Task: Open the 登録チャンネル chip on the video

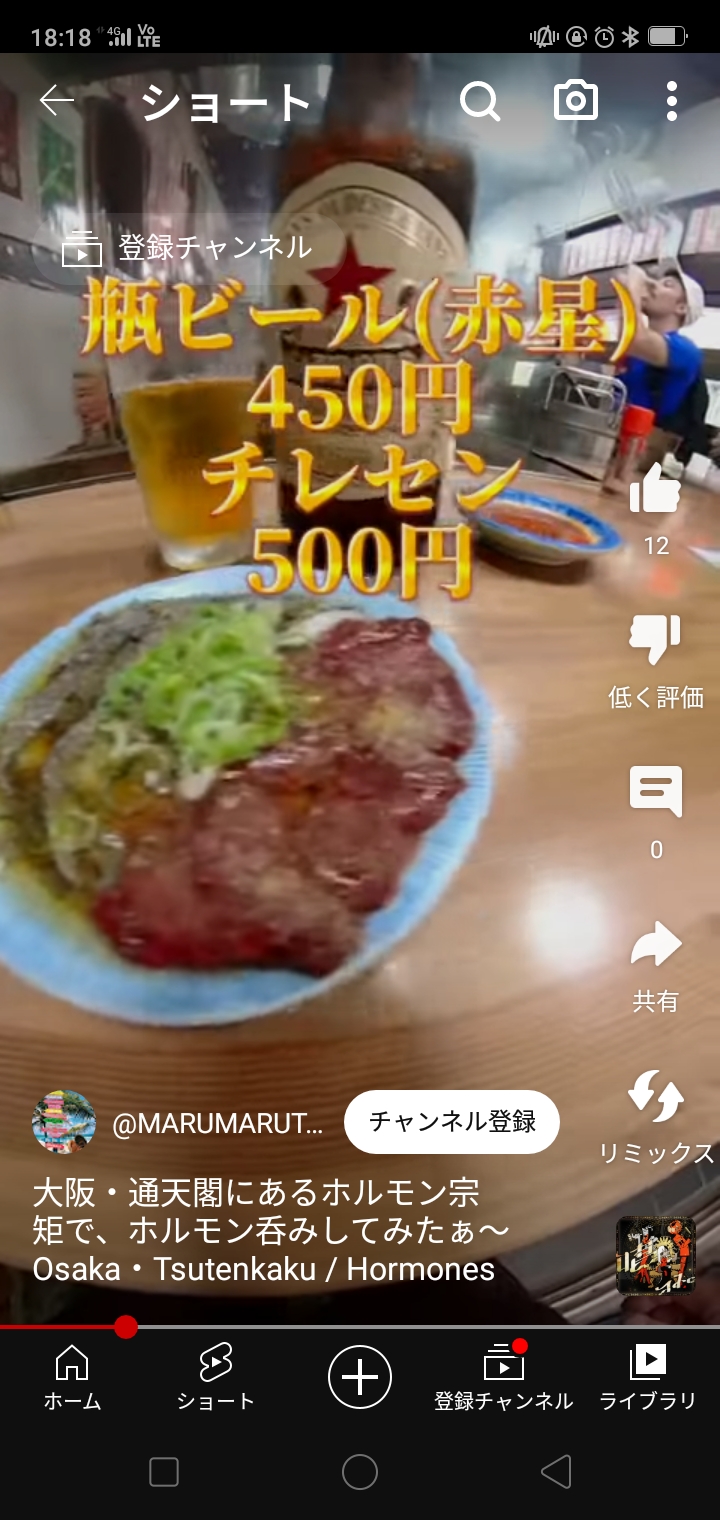Action: [x=187, y=248]
